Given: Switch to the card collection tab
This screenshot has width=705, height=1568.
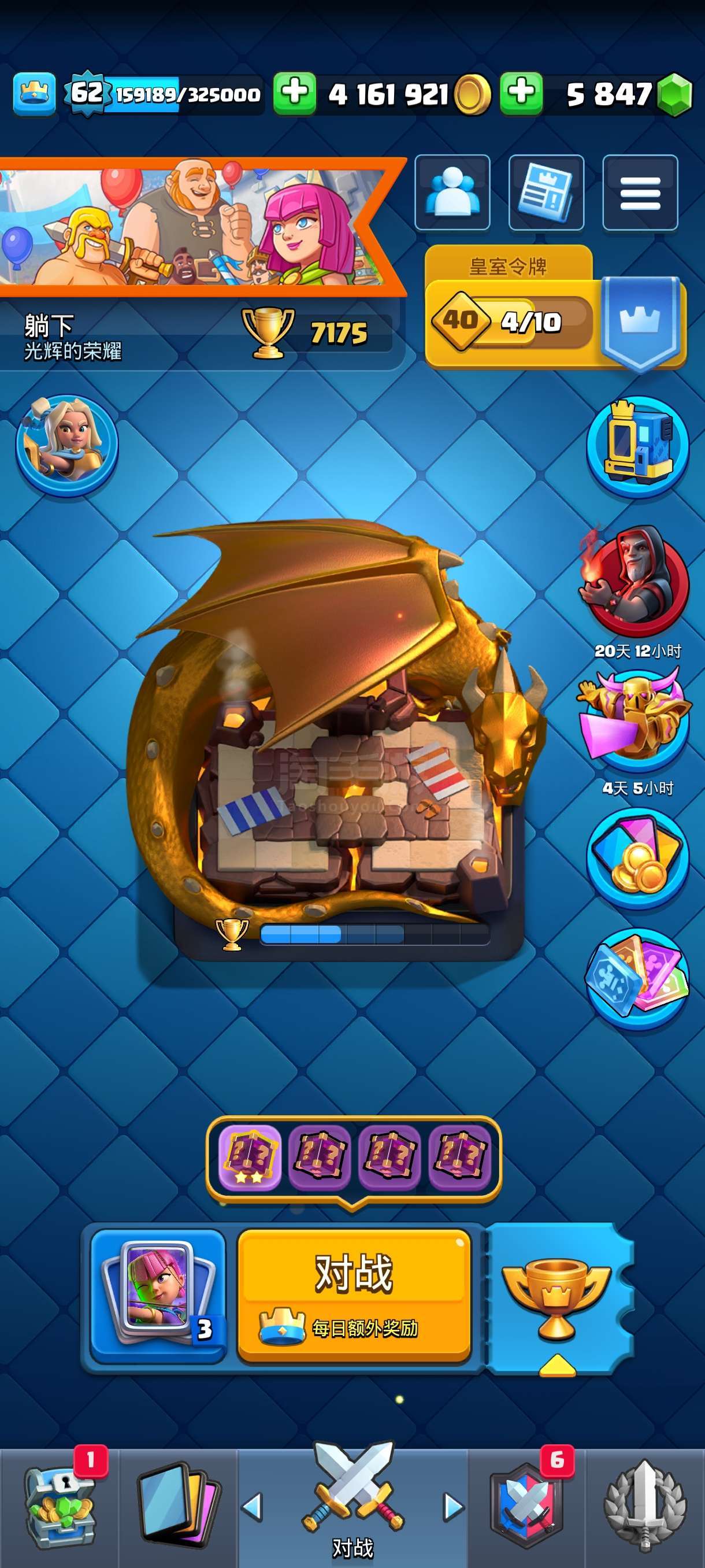Looking at the screenshot, I should tap(177, 1507).
